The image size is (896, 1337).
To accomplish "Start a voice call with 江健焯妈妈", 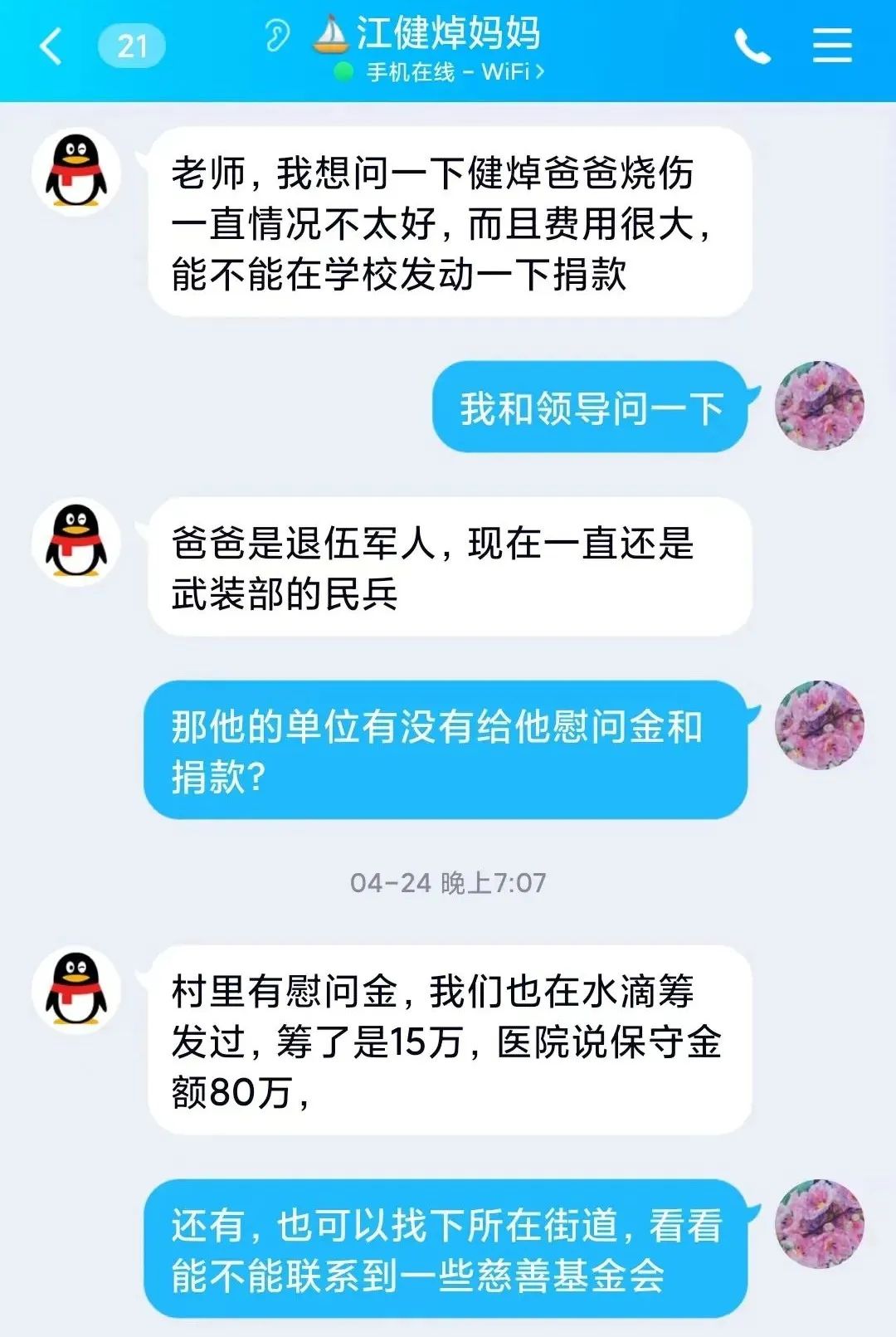I will (752, 46).
